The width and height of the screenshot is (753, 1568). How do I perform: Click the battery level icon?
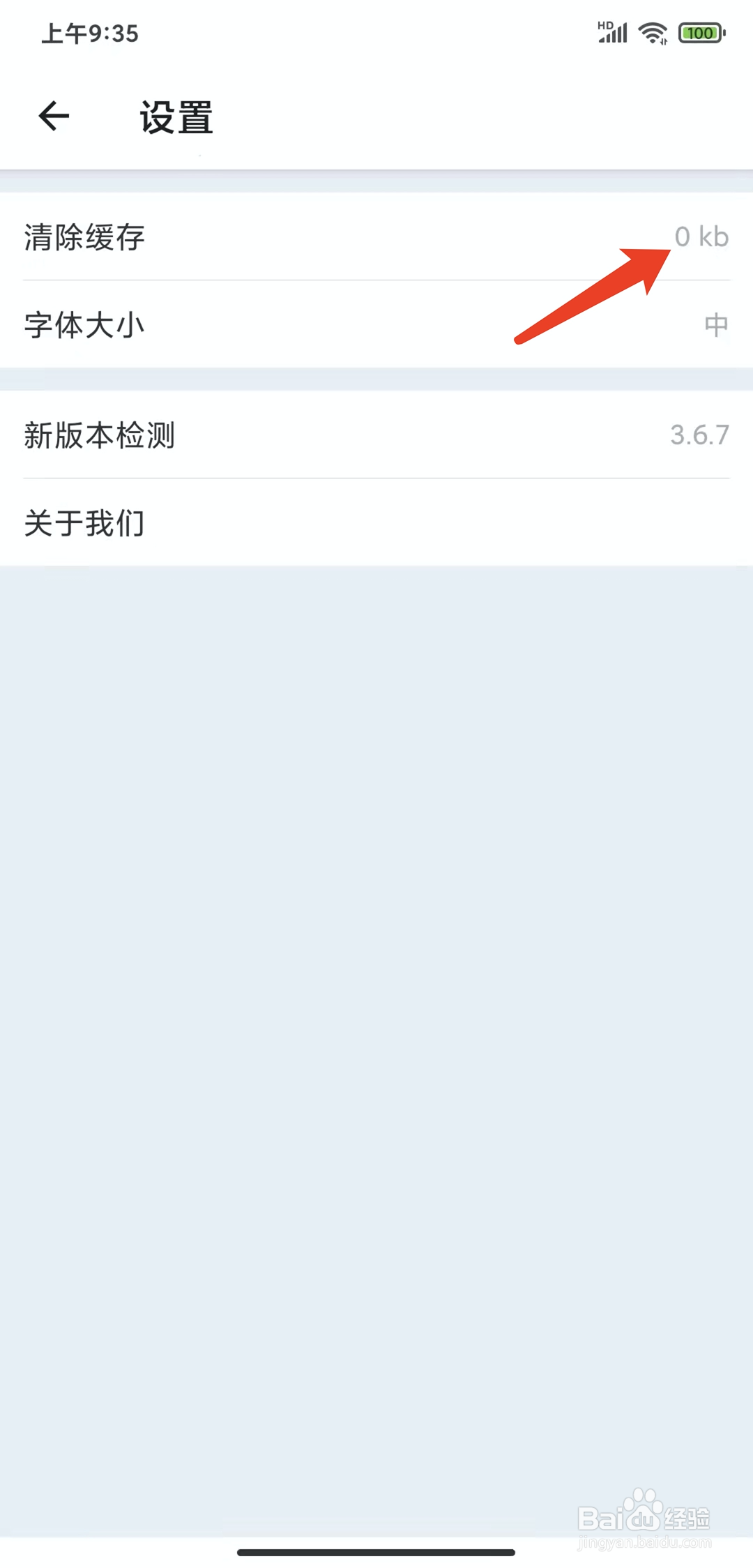point(701,31)
